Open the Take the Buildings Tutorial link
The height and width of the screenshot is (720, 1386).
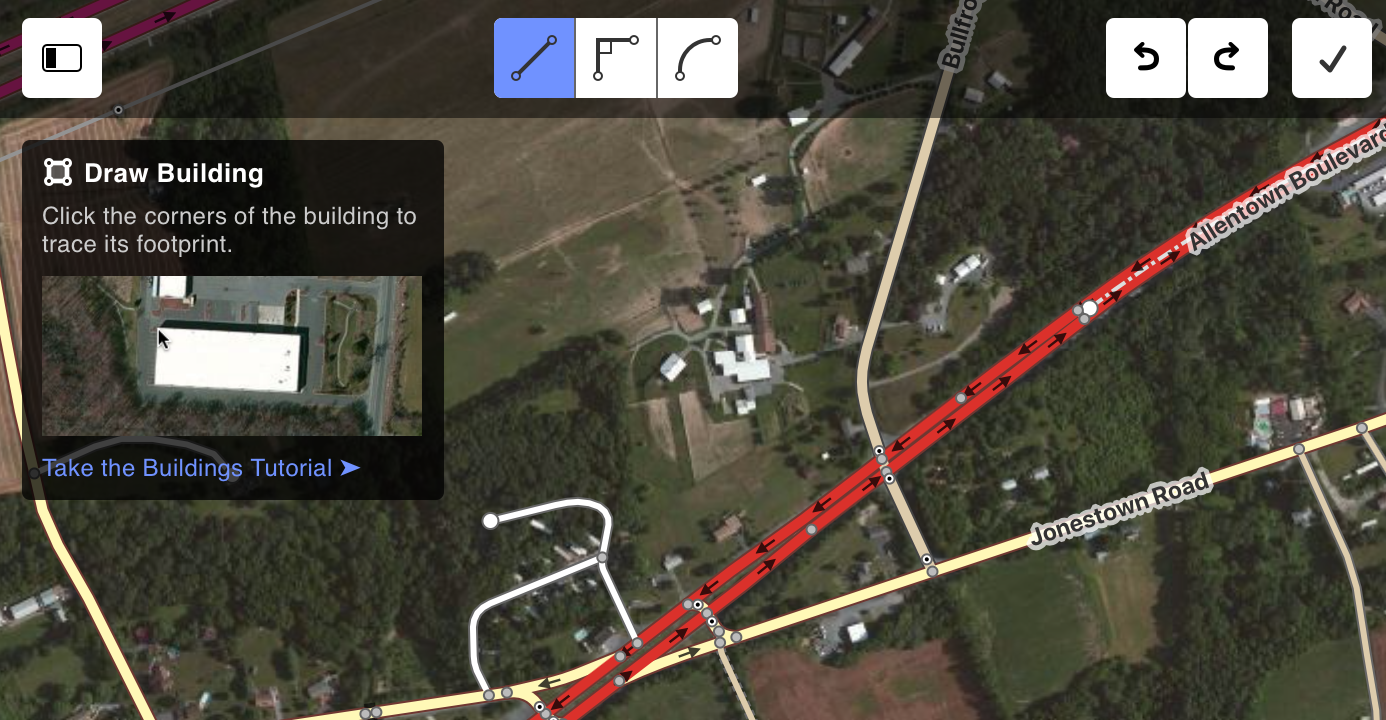(x=200, y=468)
